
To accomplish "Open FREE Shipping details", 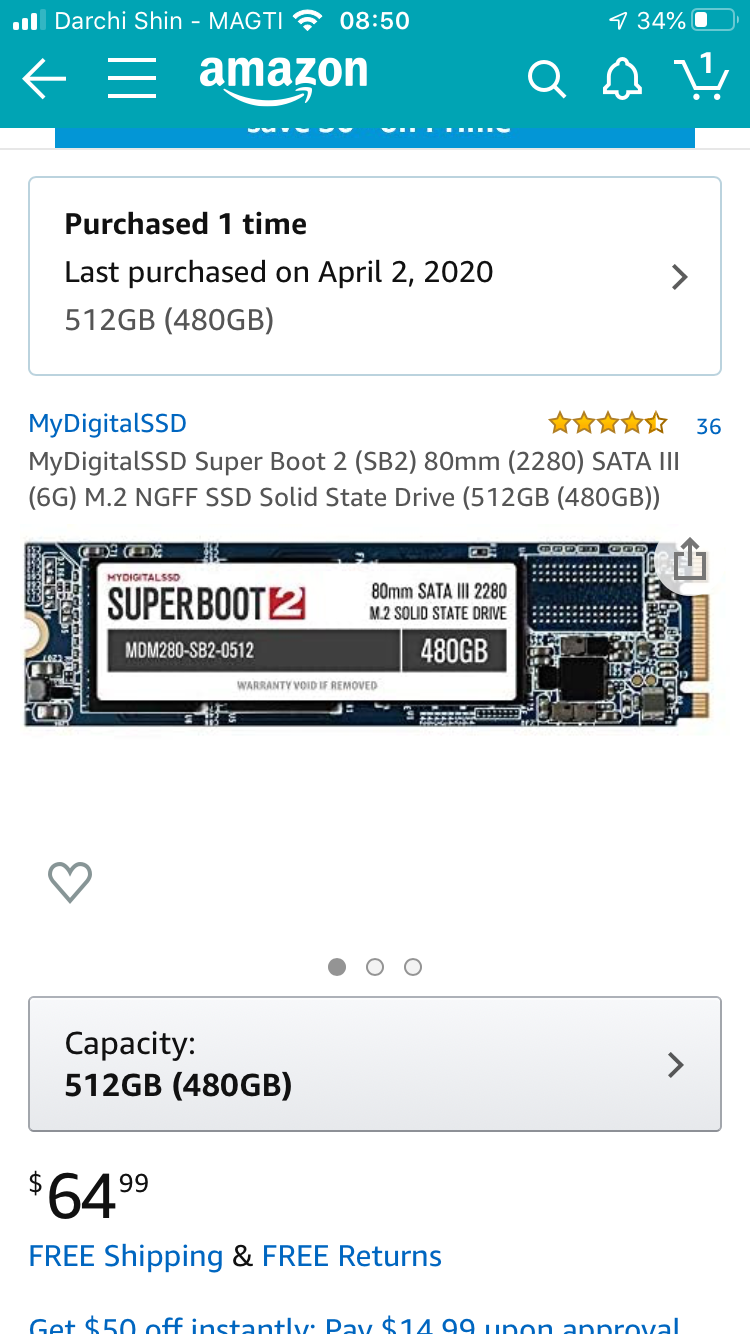I will tap(126, 1256).
